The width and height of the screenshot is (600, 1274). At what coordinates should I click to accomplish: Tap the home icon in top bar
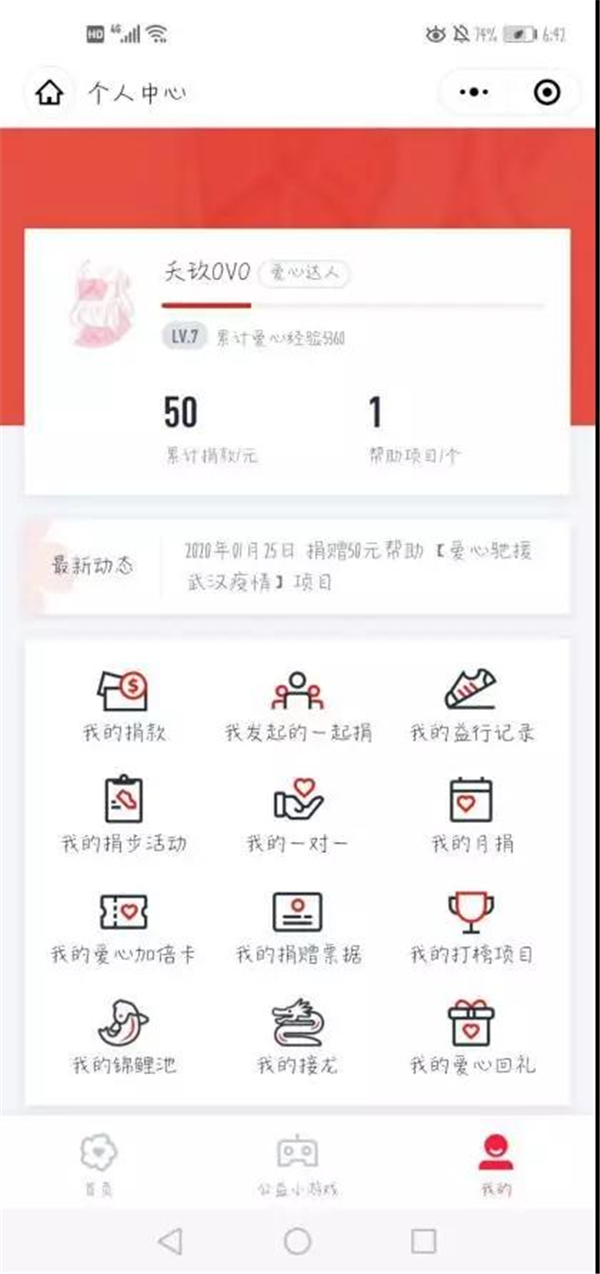49,93
